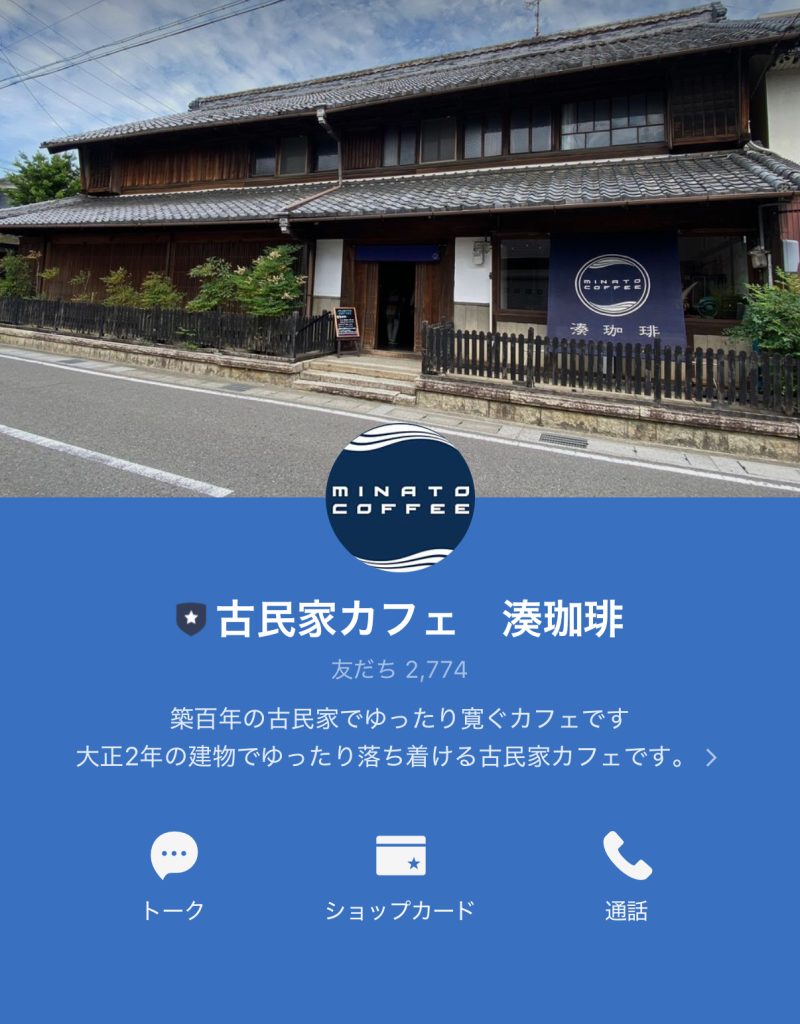Expand the cafe description via its chevron
800x1024 pixels.
pos(712,758)
